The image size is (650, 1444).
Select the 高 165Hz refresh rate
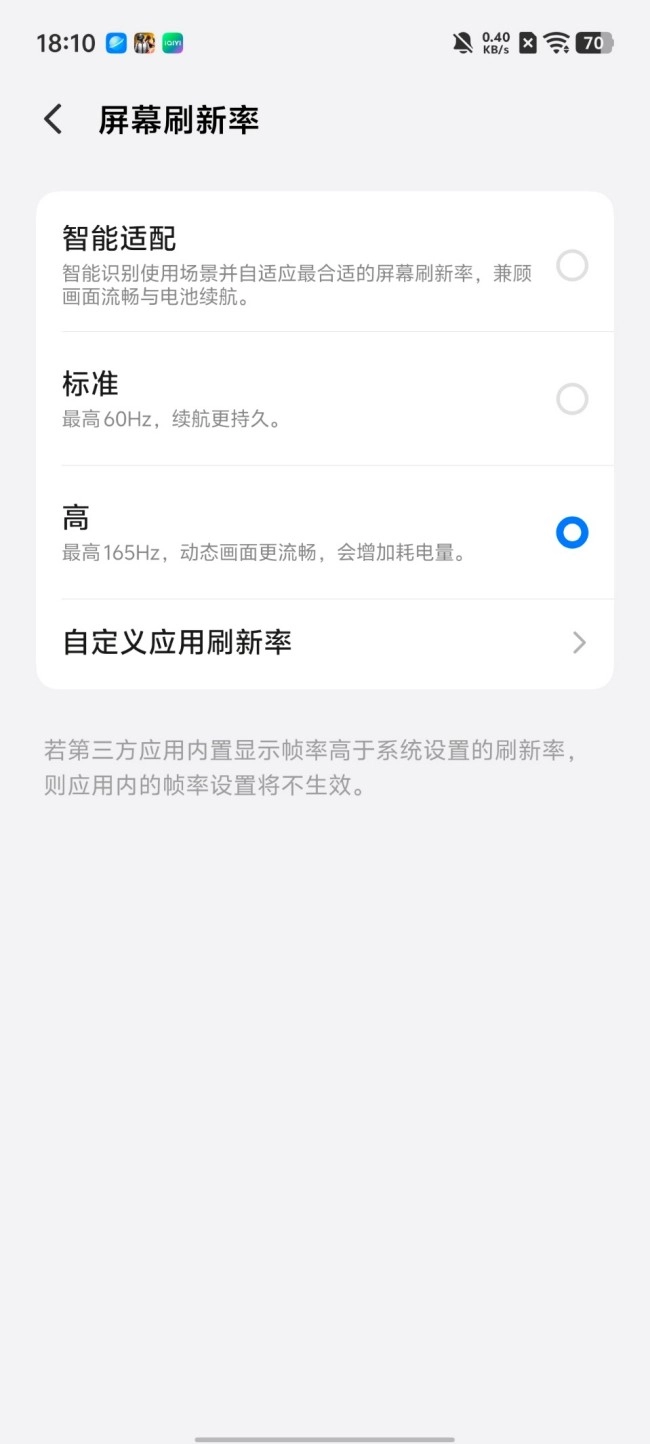(571, 533)
